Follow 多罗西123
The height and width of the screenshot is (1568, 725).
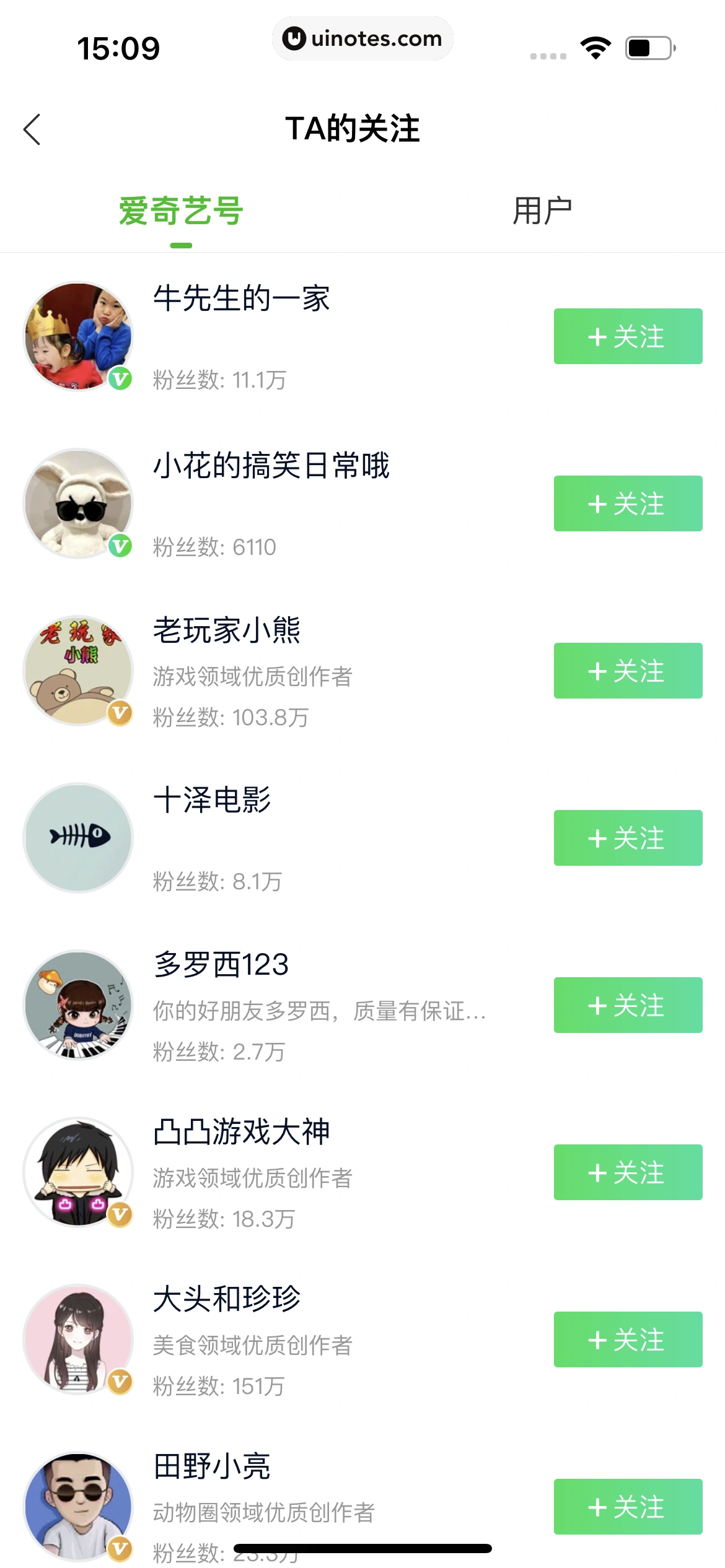(x=628, y=1005)
